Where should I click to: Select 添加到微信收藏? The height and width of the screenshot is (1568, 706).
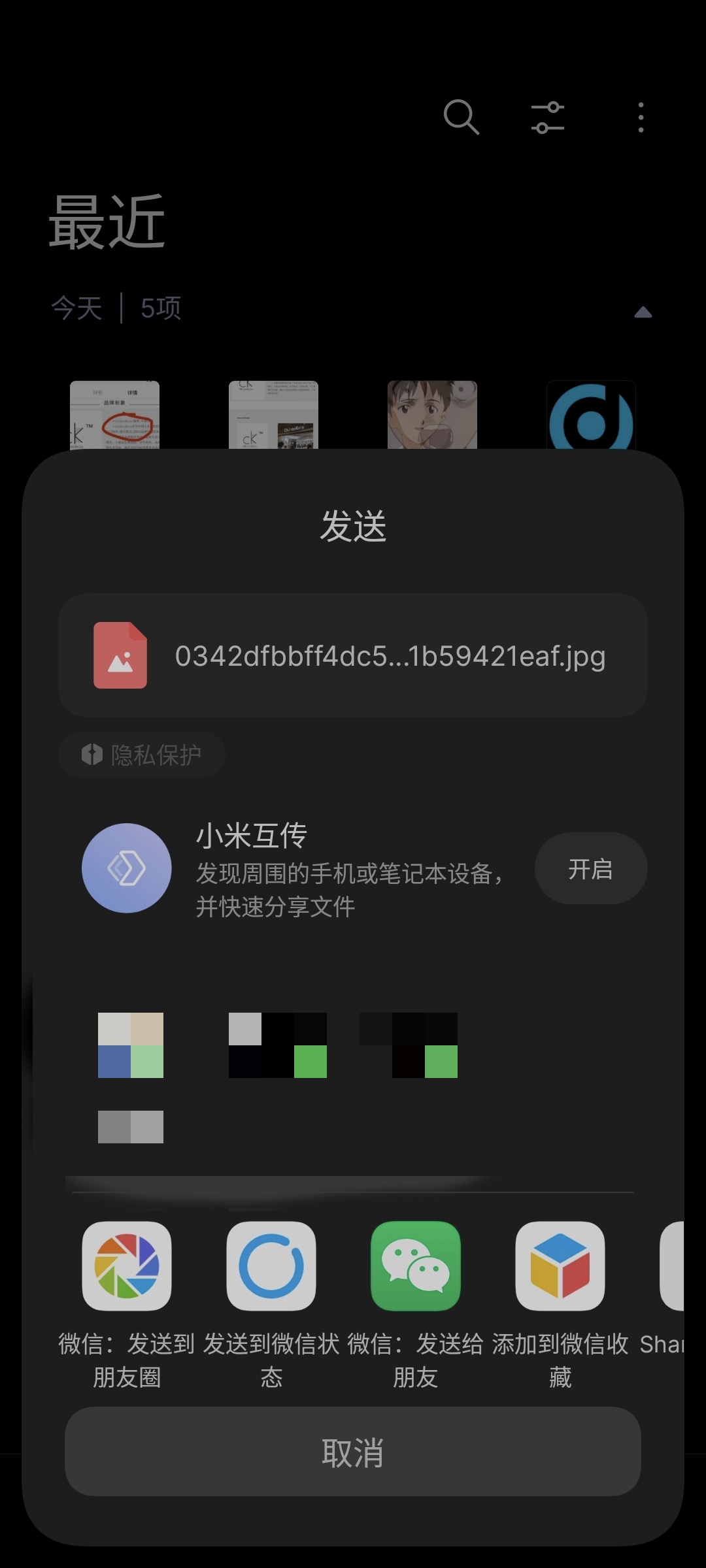(x=560, y=1266)
